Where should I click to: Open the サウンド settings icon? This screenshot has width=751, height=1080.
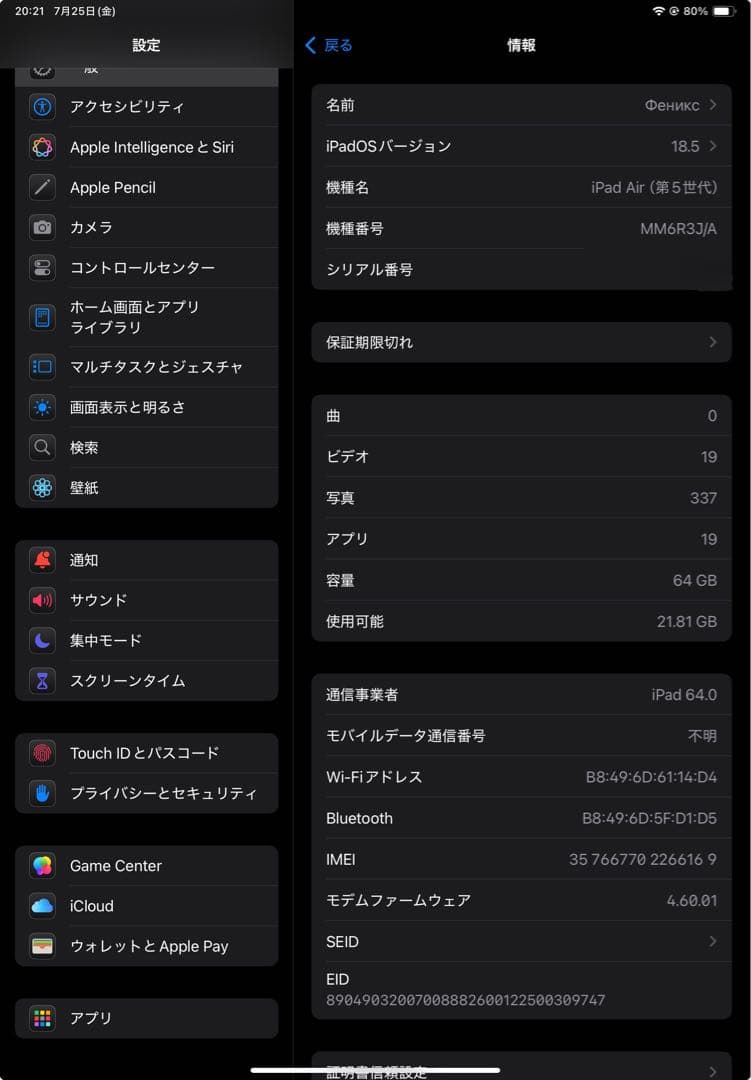(40, 600)
